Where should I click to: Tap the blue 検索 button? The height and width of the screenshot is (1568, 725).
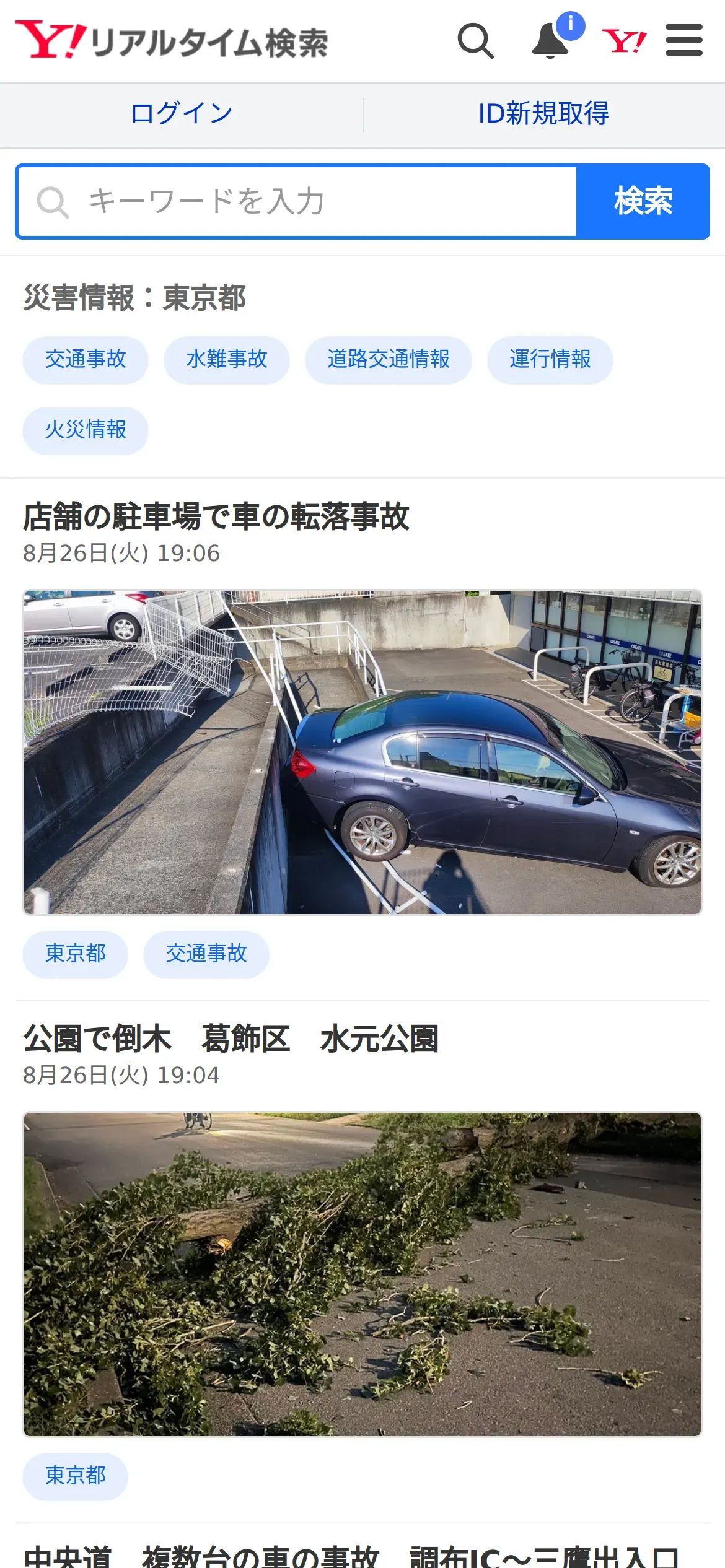[643, 202]
